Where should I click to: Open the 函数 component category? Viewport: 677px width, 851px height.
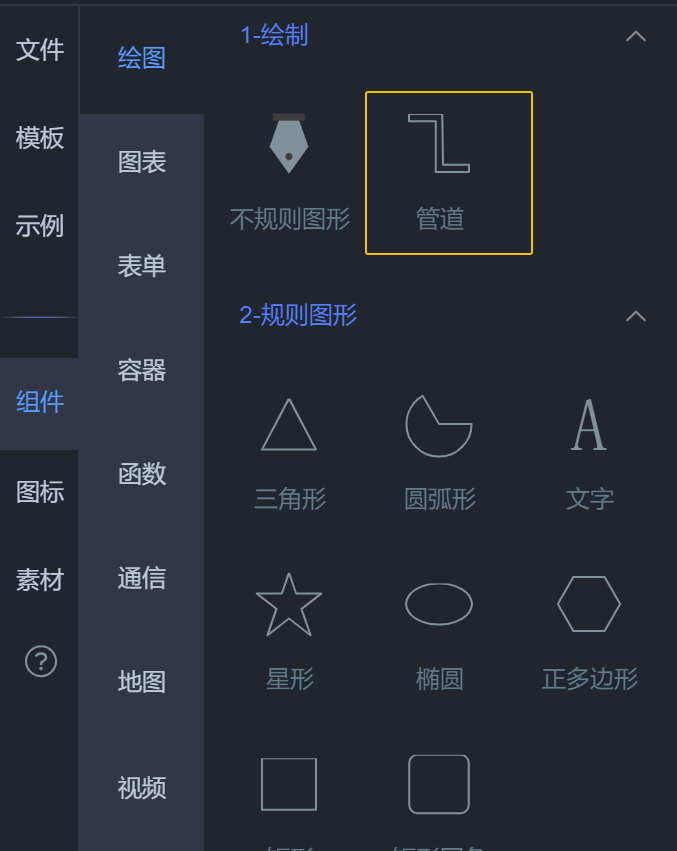coord(142,474)
